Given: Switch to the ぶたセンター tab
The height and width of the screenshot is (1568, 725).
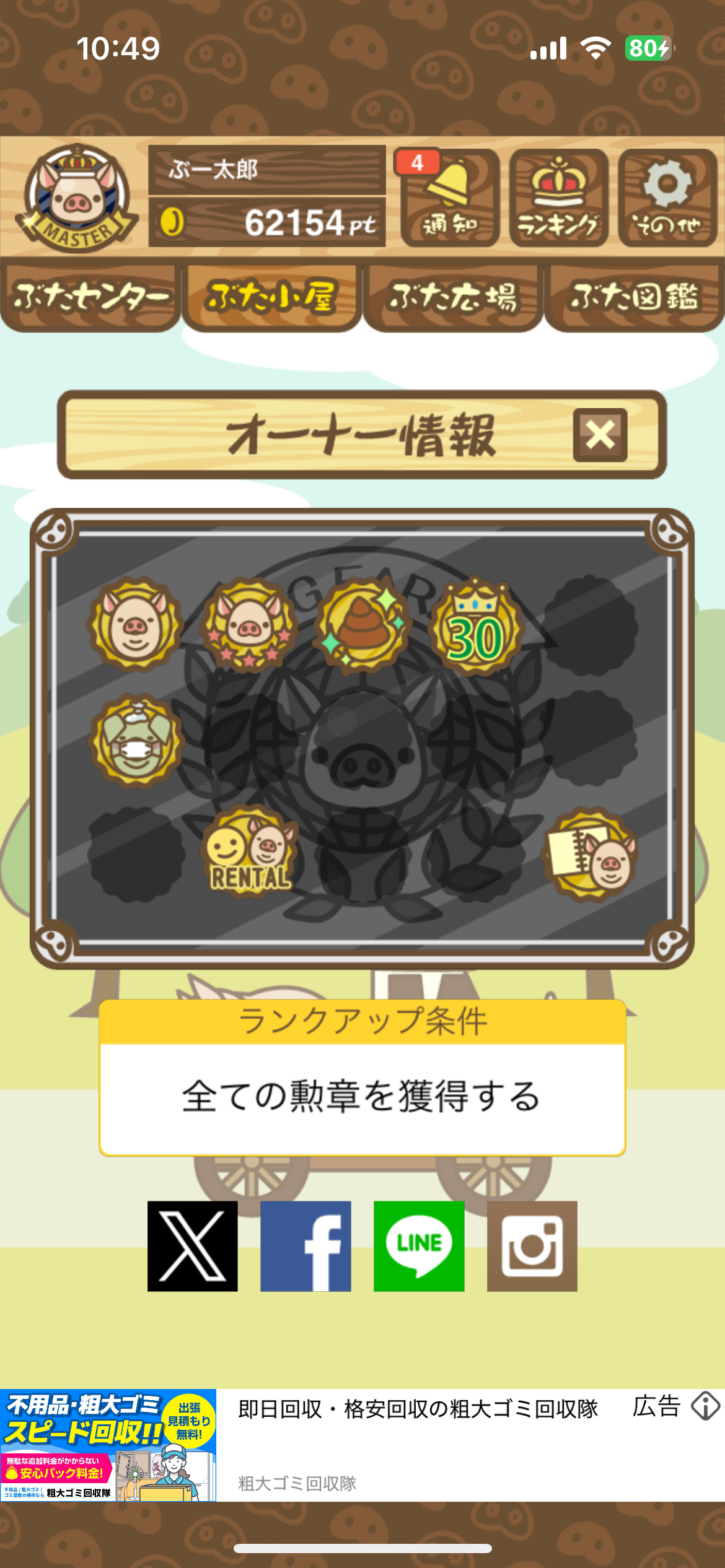Looking at the screenshot, I should (x=90, y=297).
